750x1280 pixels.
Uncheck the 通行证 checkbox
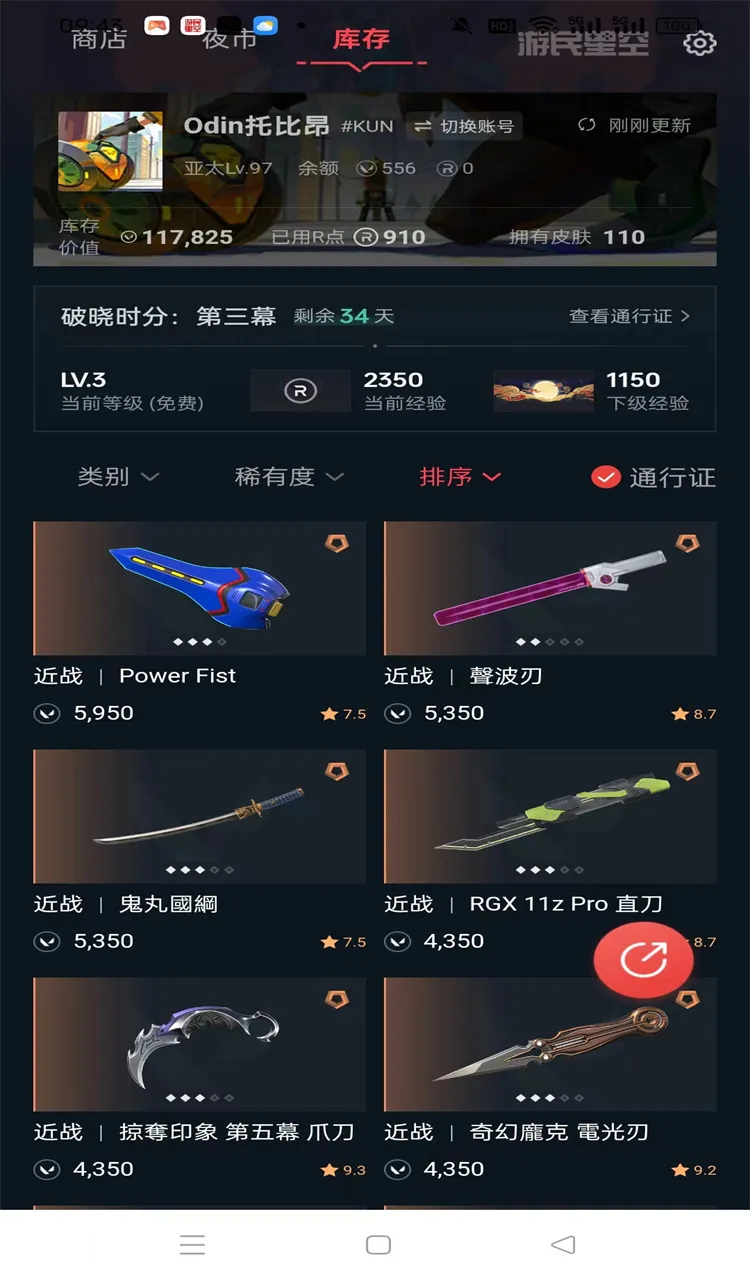tap(606, 477)
